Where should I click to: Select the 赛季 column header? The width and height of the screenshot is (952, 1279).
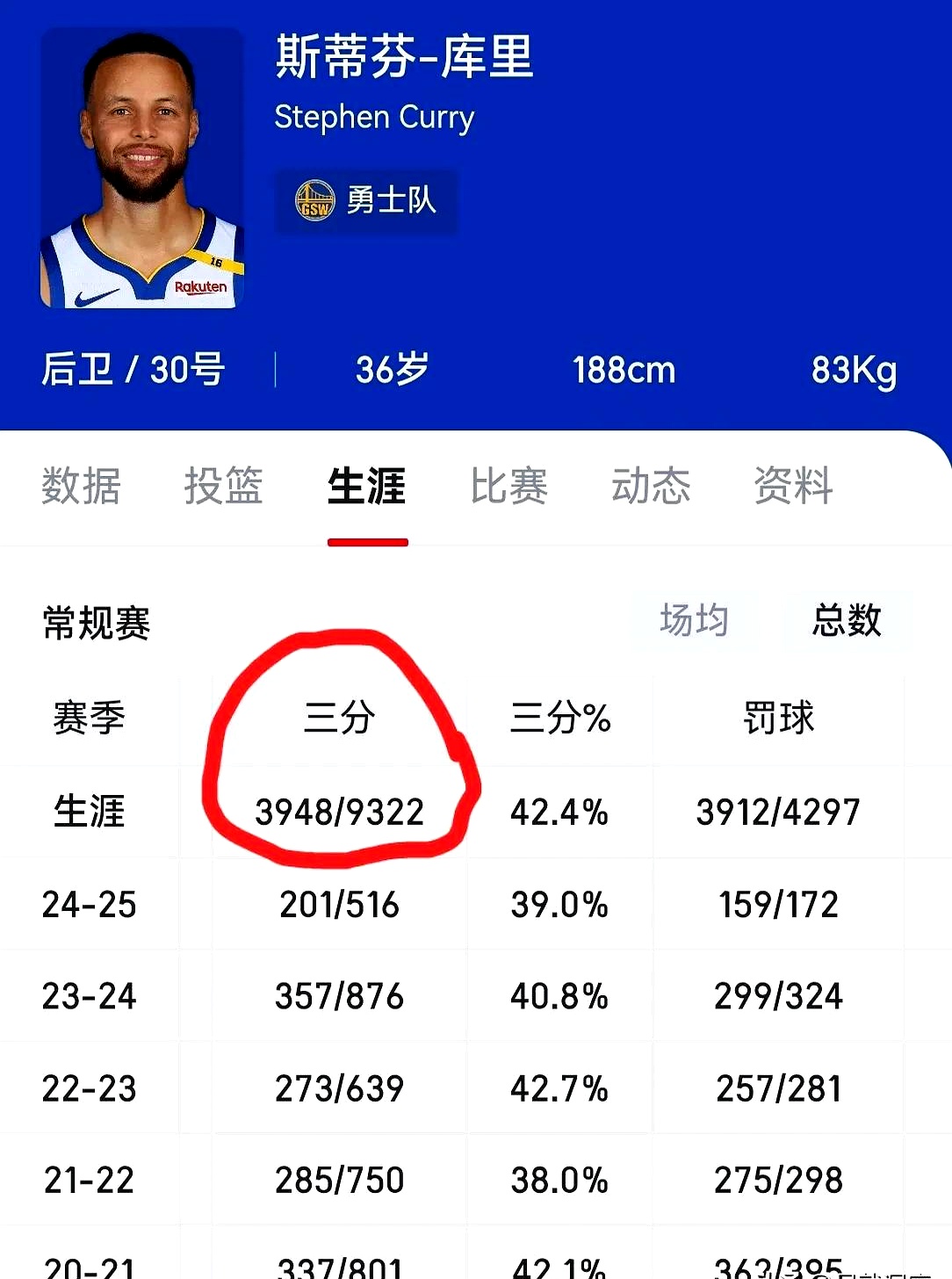[x=89, y=719]
